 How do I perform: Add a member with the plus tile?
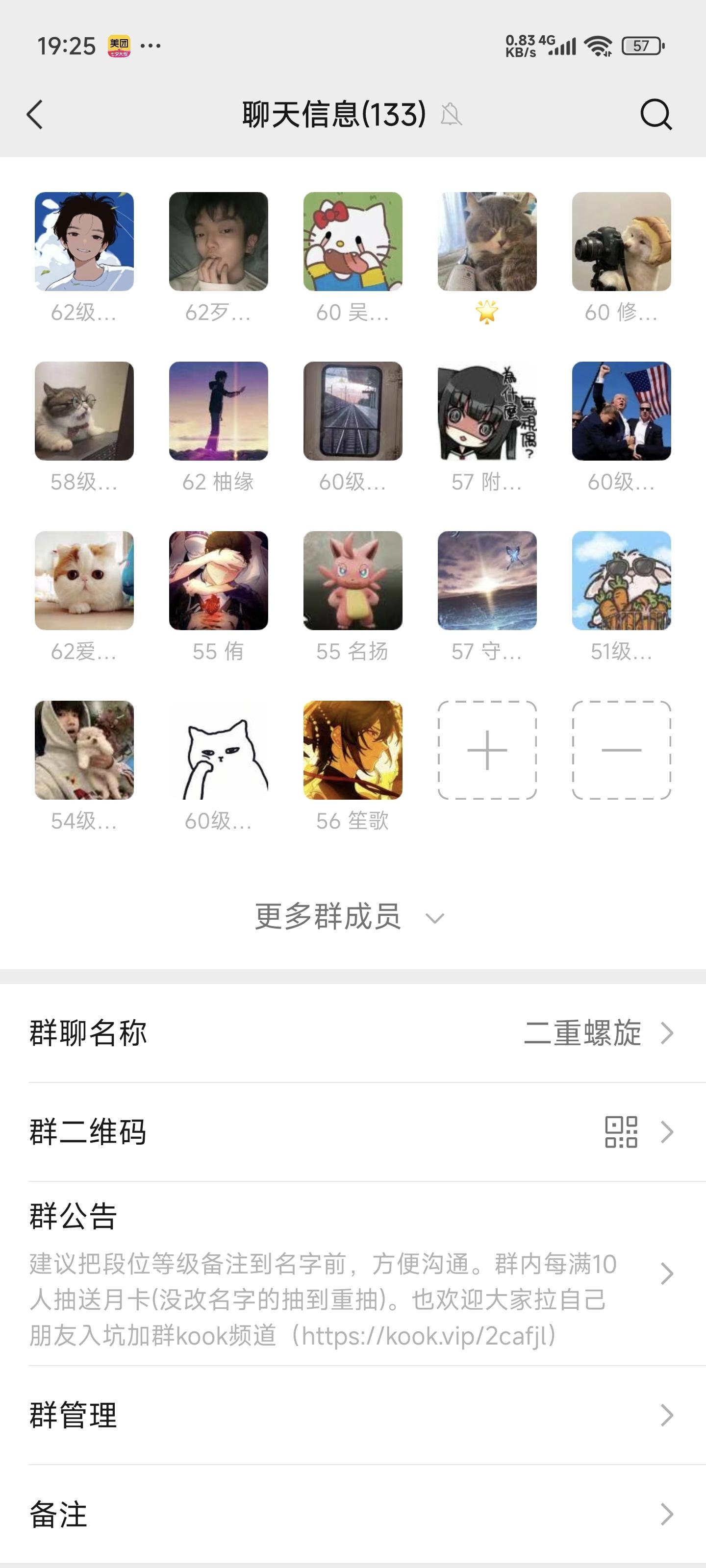pos(487,750)
